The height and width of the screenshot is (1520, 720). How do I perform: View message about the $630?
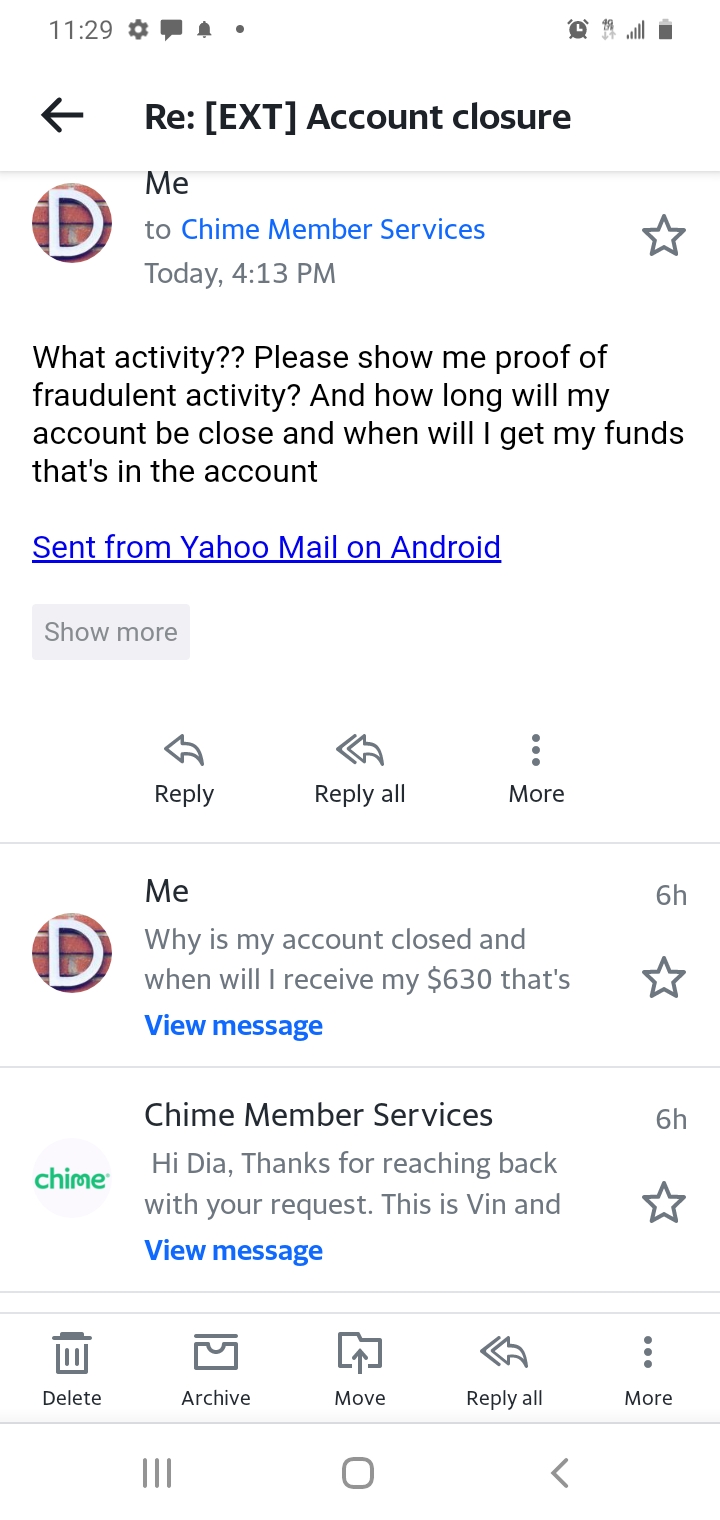coord(234,1025)
